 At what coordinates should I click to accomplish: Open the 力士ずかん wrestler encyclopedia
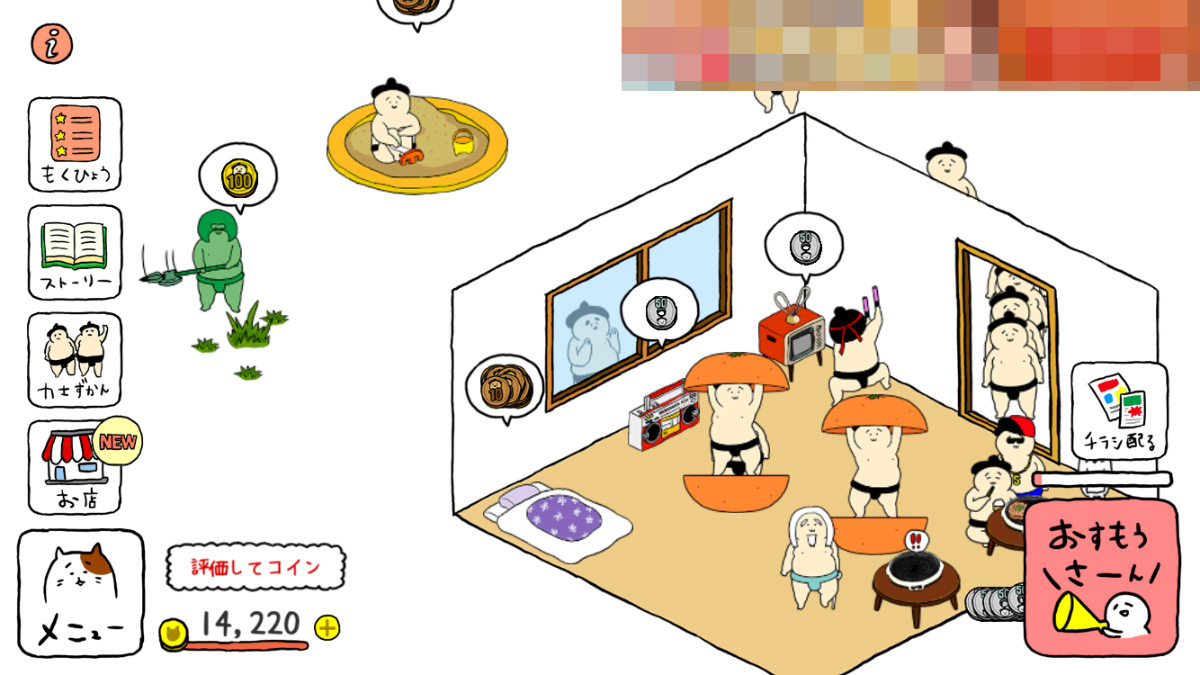coord(75,359)
